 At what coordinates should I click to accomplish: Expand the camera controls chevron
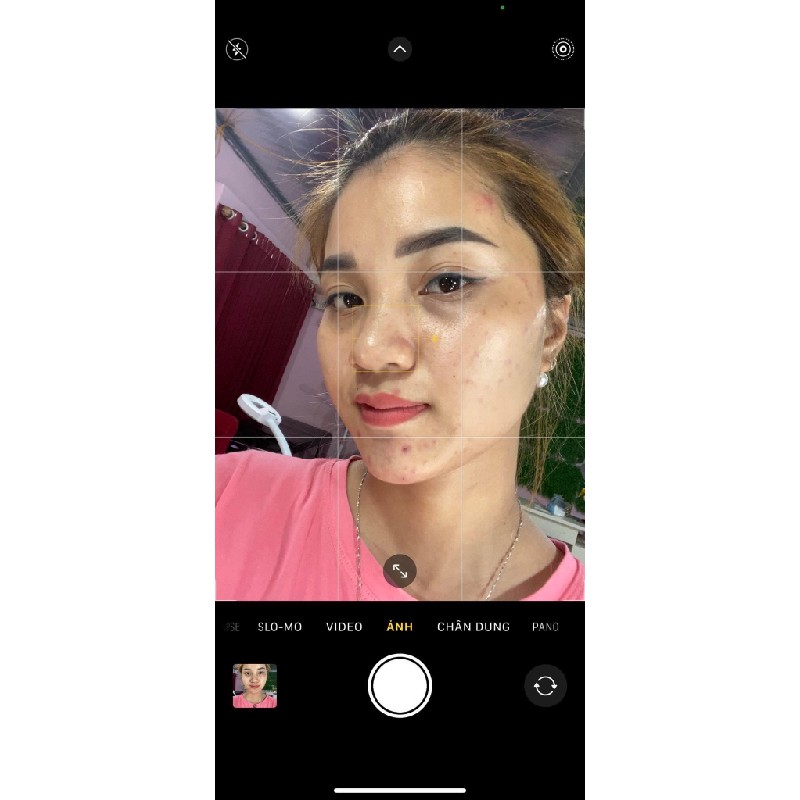click(x=400, y=49)
